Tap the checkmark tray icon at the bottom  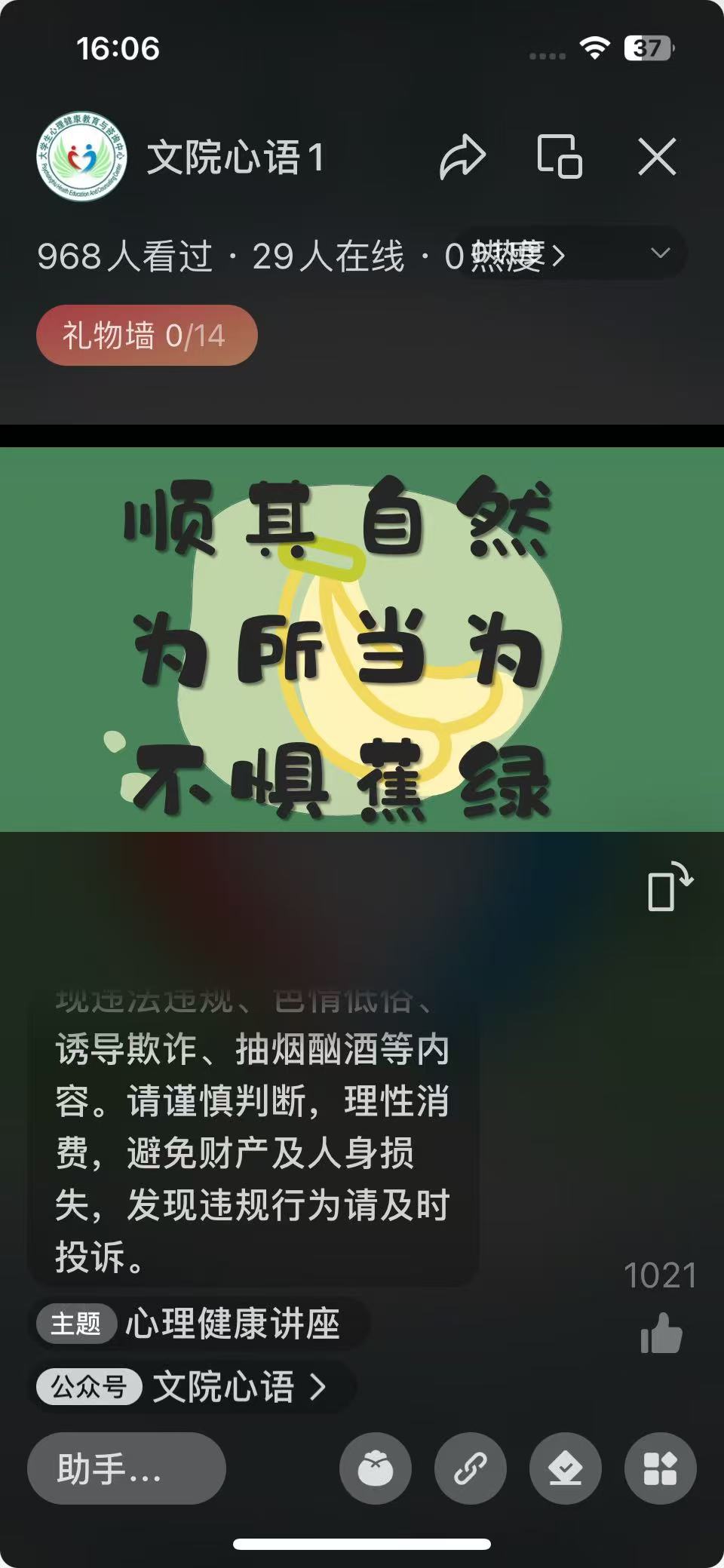[x=566, y=1468]
